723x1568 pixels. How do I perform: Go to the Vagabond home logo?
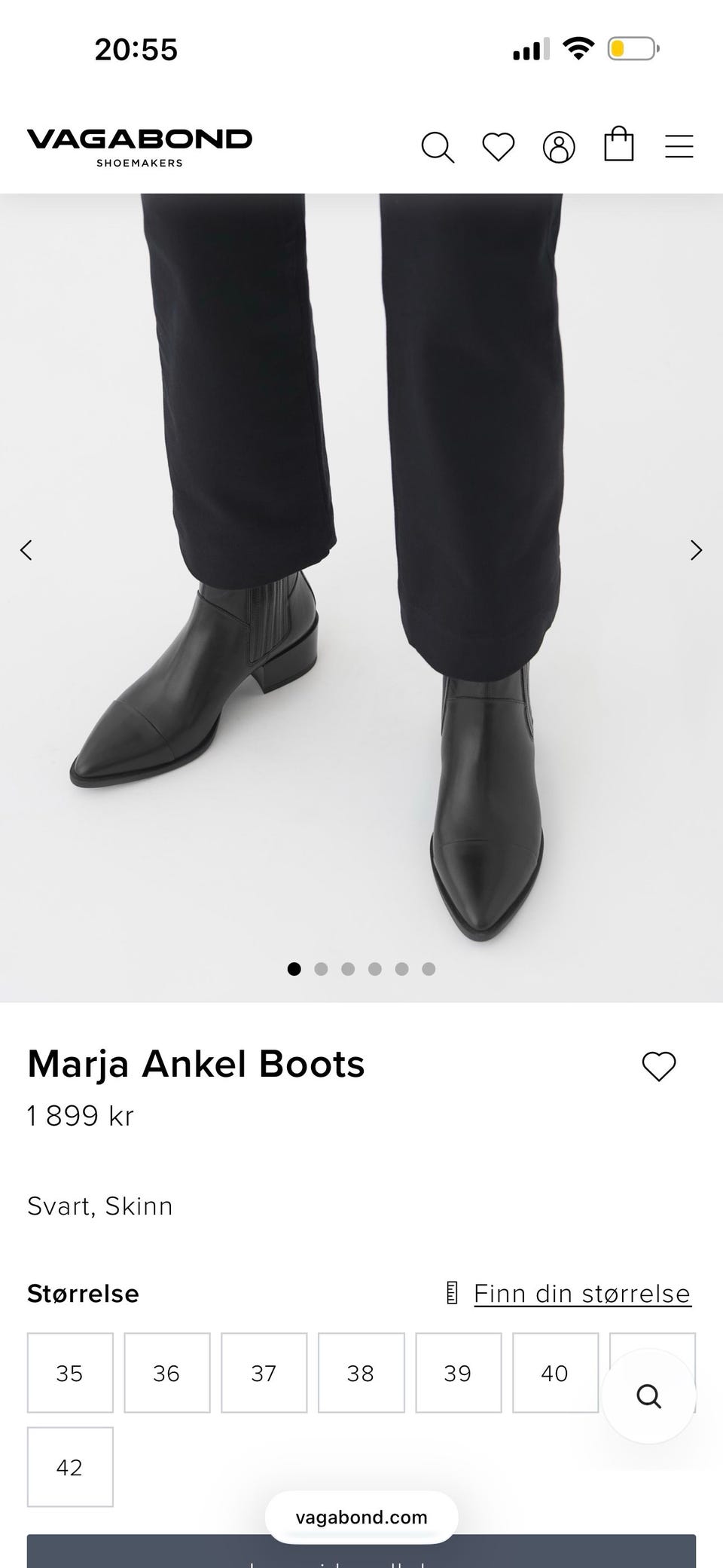139,147
